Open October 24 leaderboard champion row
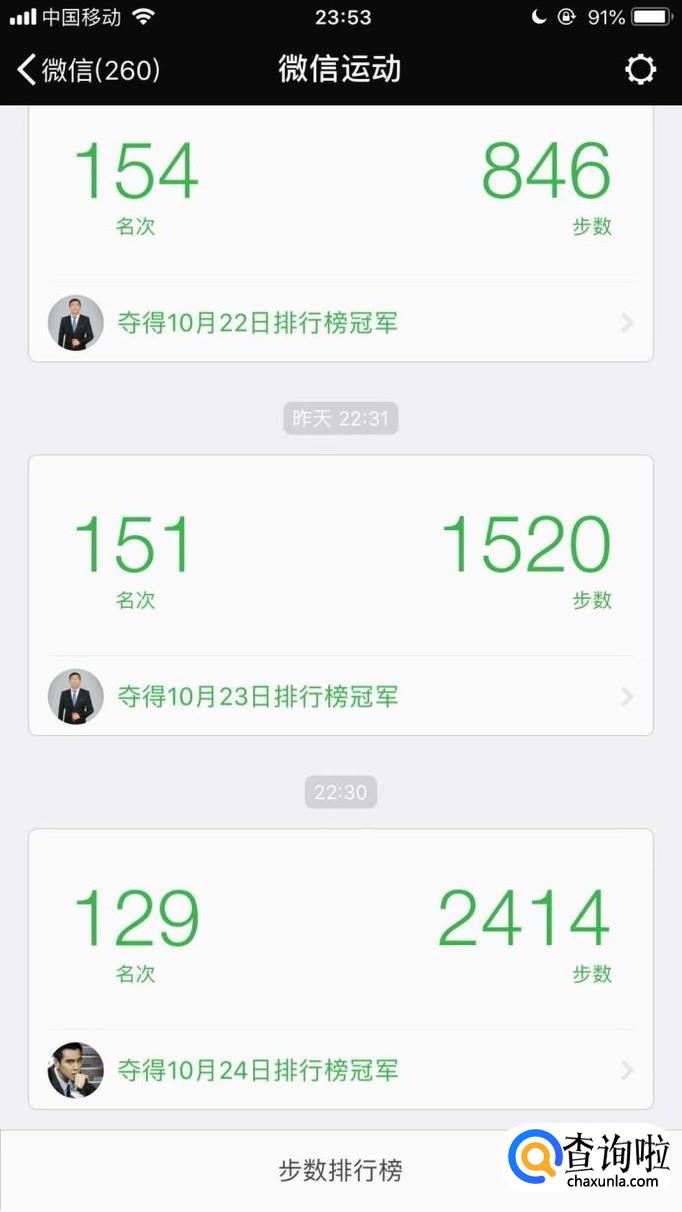682x1212 pixels. pyautogui.click(x=340, y=1070)
